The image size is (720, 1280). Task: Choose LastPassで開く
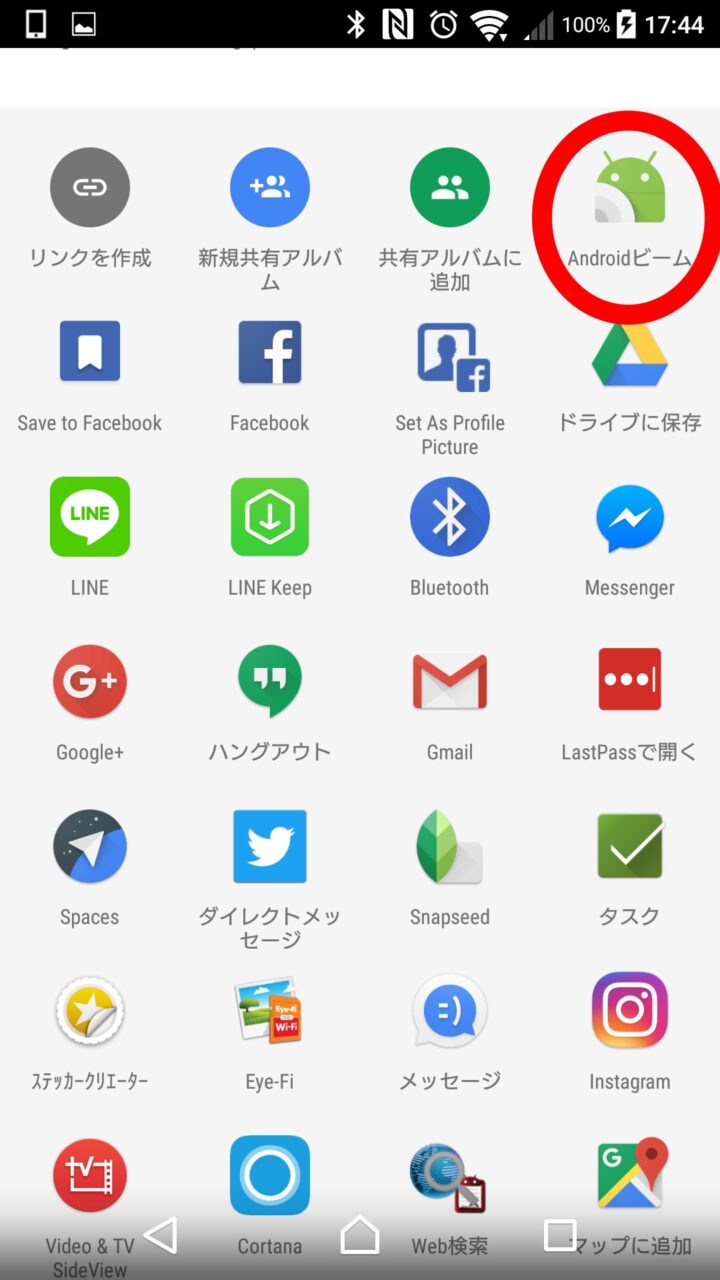pyautogui.click(x=630, y=682)
